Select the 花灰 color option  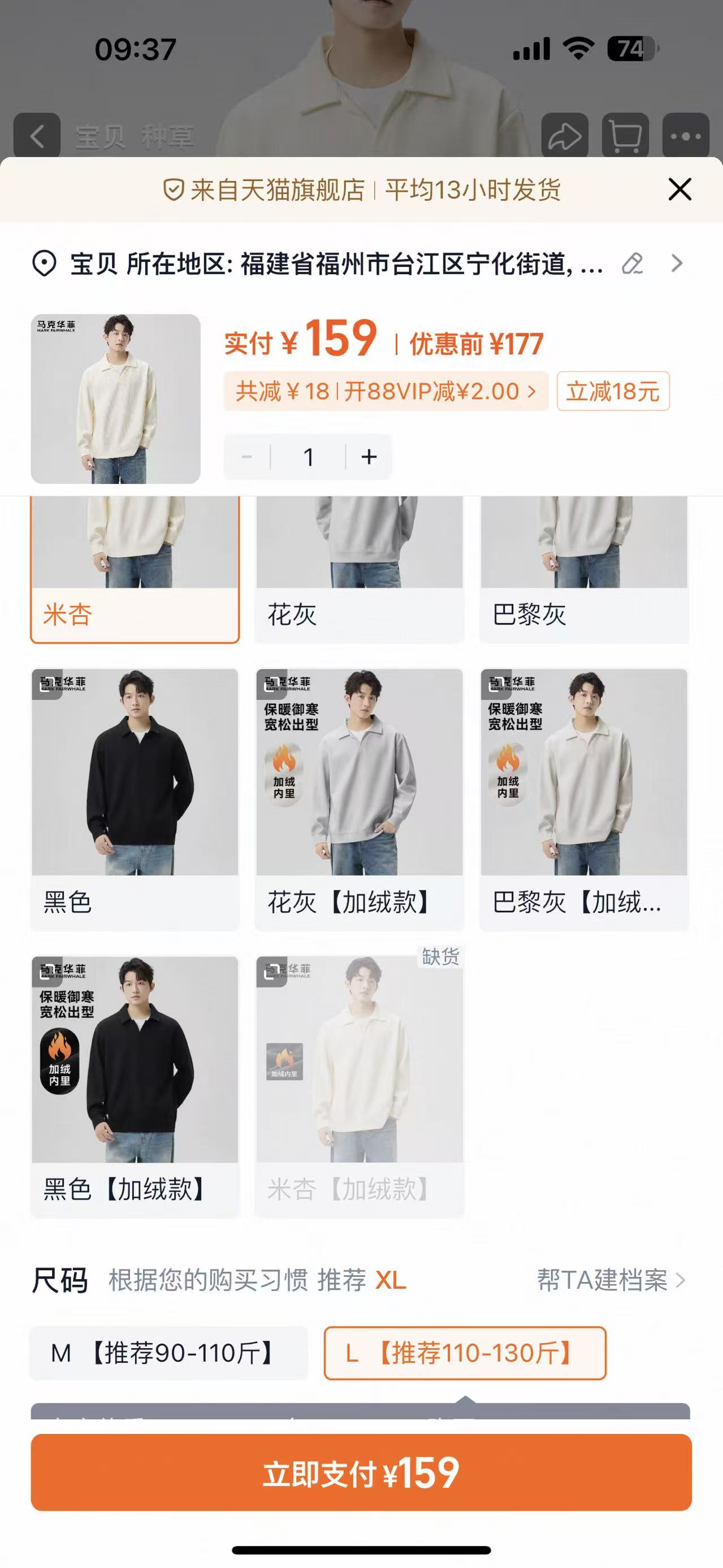359,613
